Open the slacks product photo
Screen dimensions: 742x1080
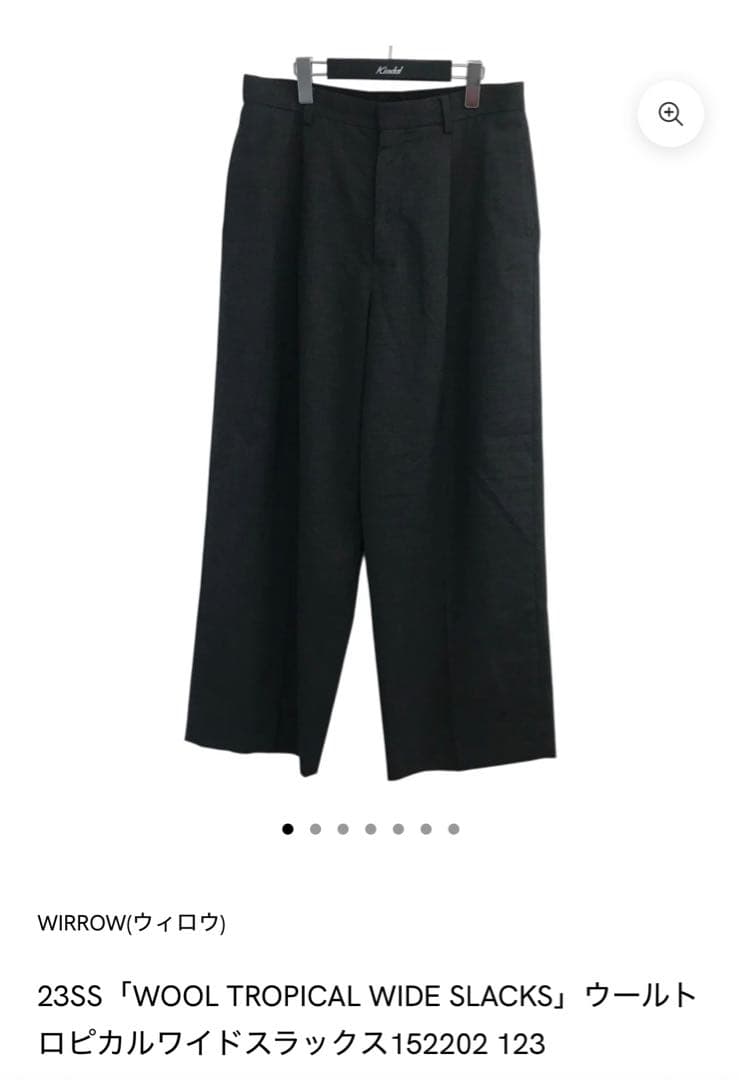(370, 420)
